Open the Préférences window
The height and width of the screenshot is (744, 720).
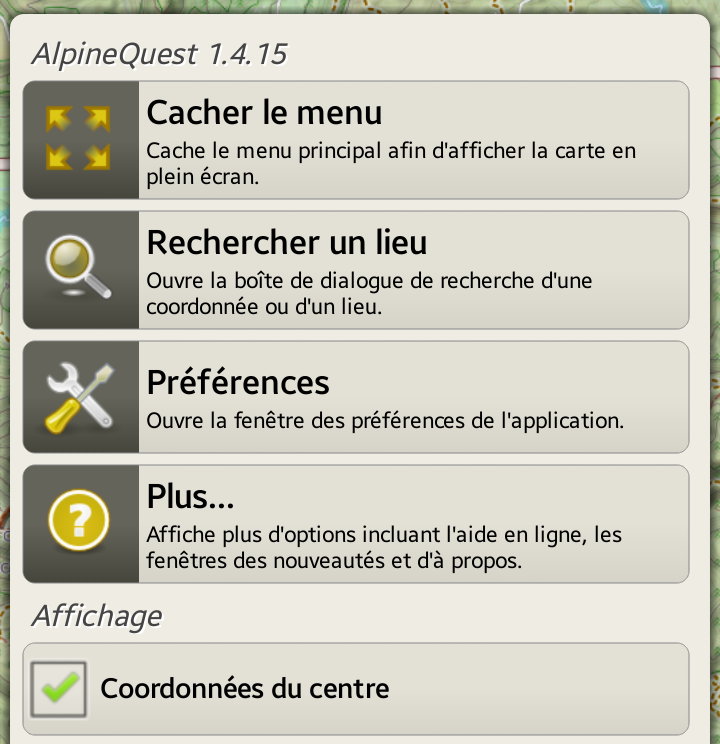[x=355, y=397]
